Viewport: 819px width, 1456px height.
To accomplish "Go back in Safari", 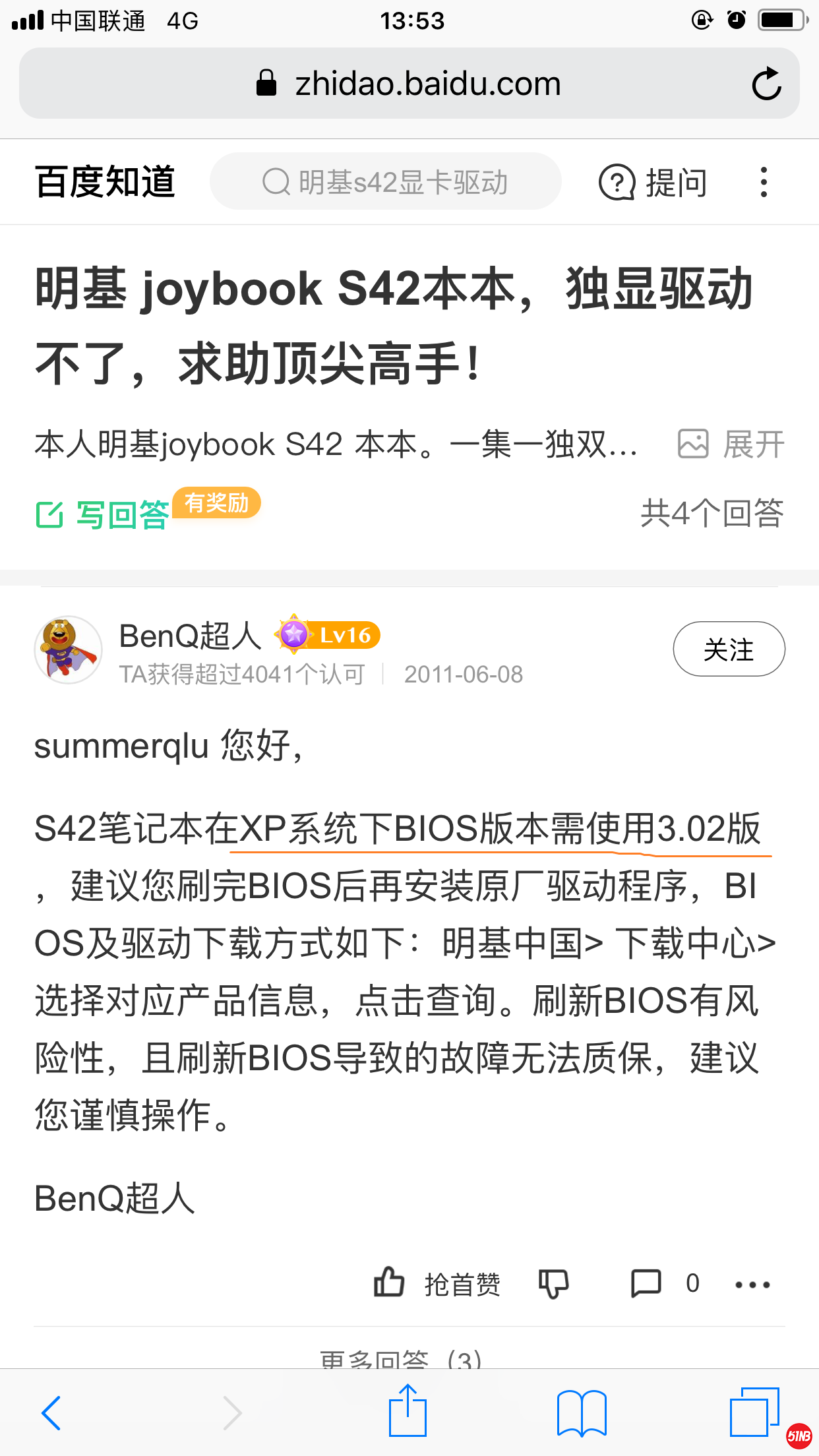I will pyautogui.click(x=51, y=1412).
